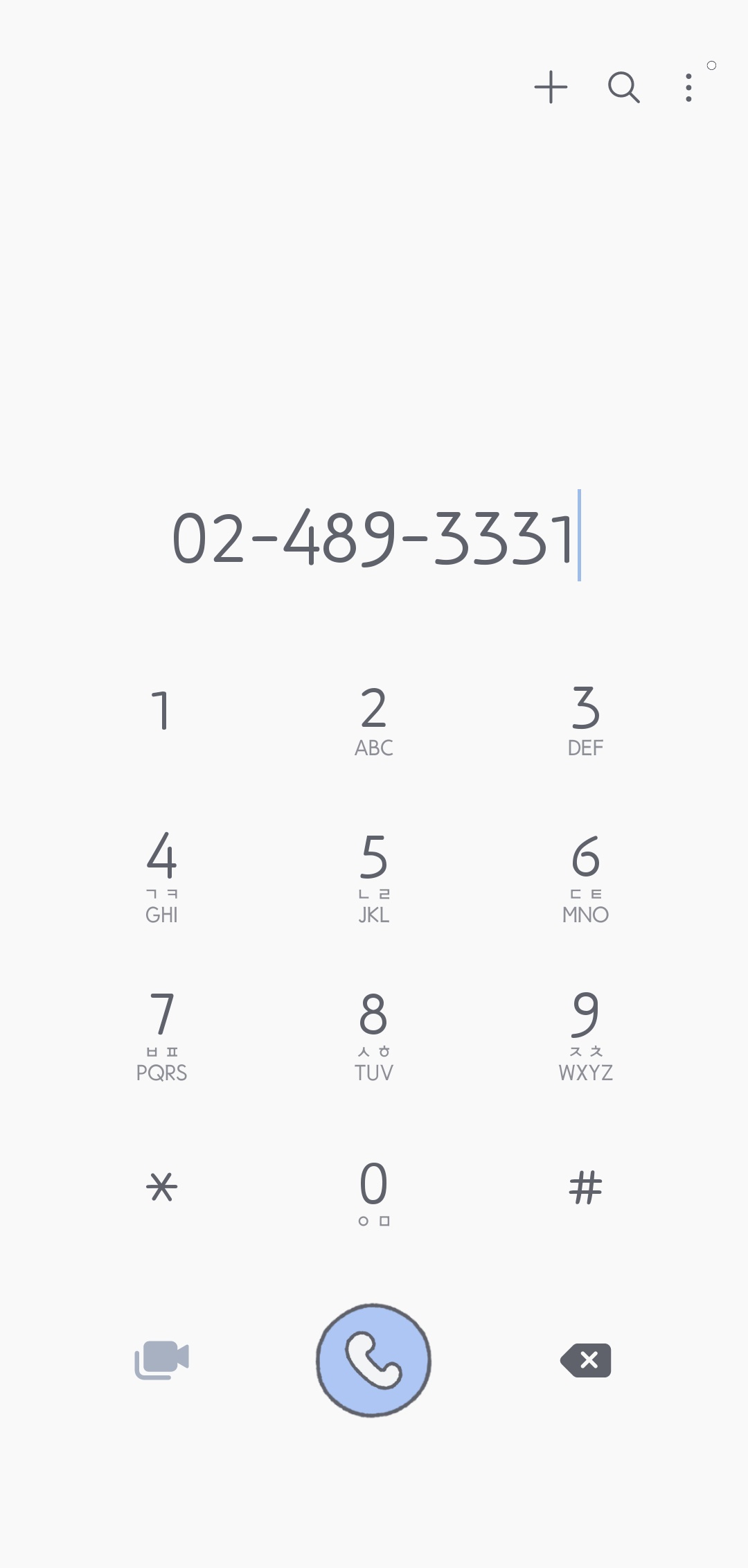The width and height of the screenshot is (748, 1568).
Task: Dial digit 6 MNO
Action: coord(585,877)
